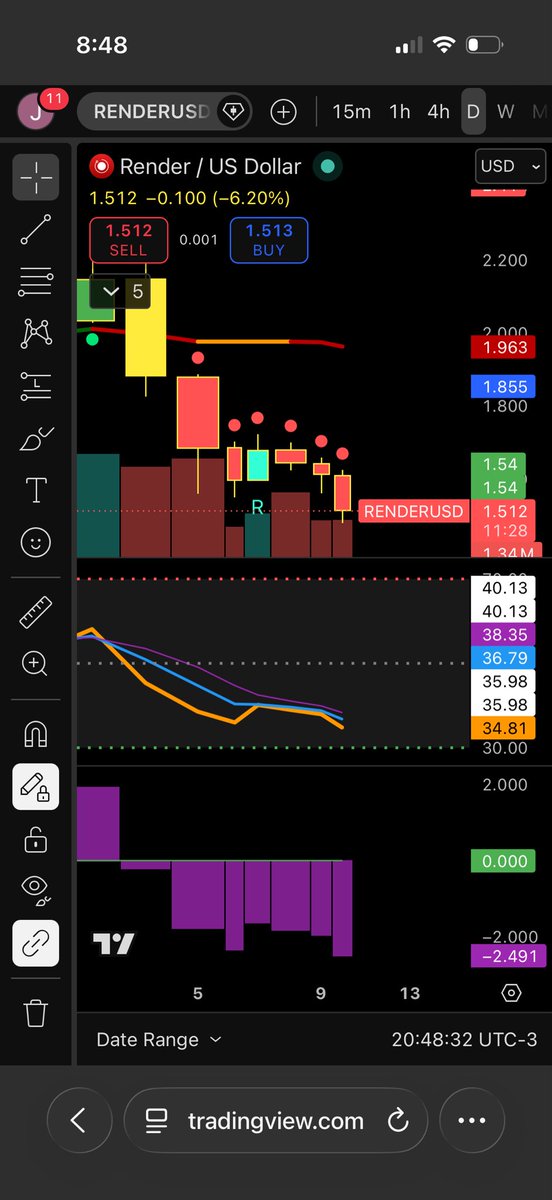552x1200 pixels.
Task: Toggle the magnet snapping mode
Action: [x=36, y=734]
